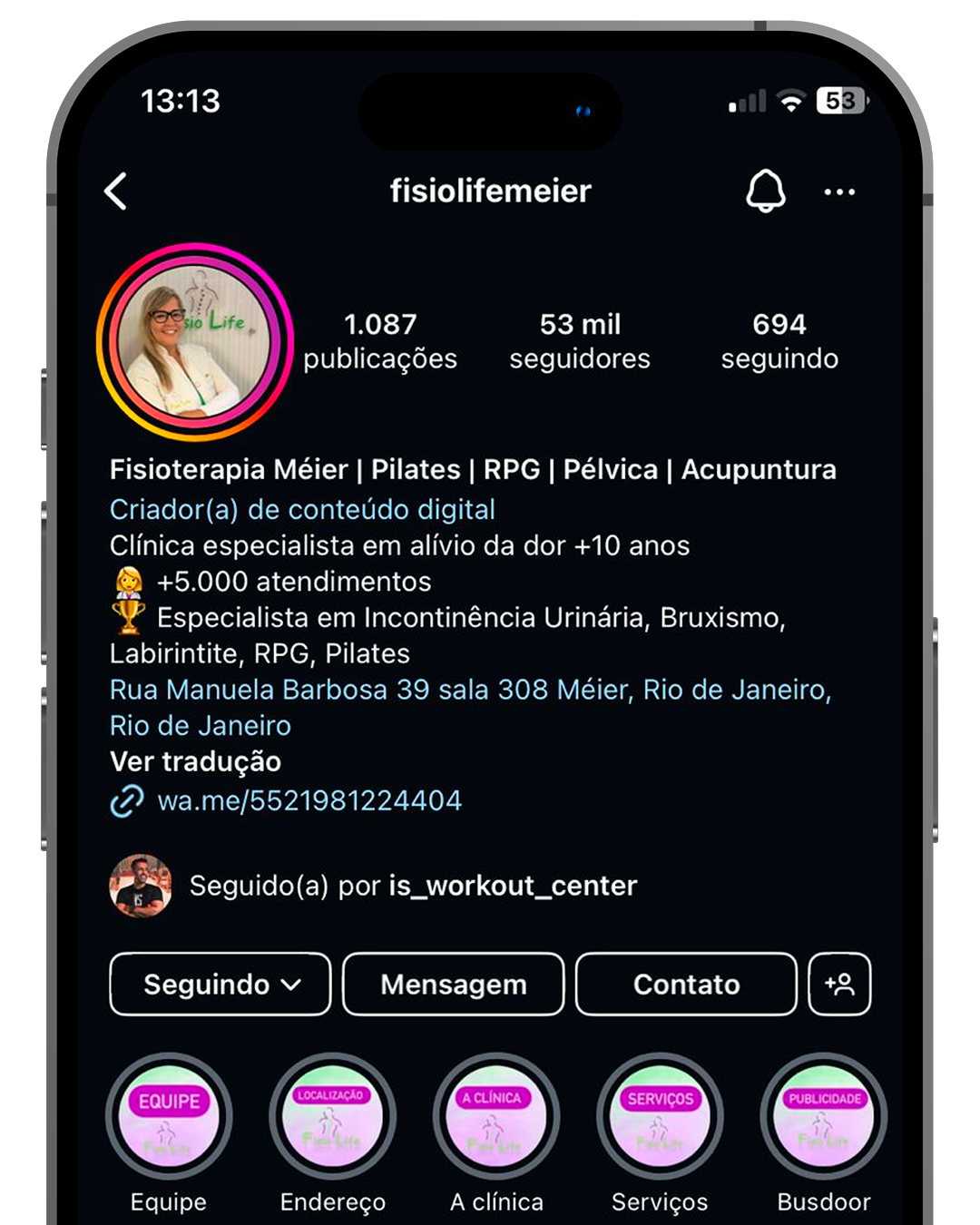980x1225 pixels.
Task: View the profile picture story
Action: click(194, 342)
